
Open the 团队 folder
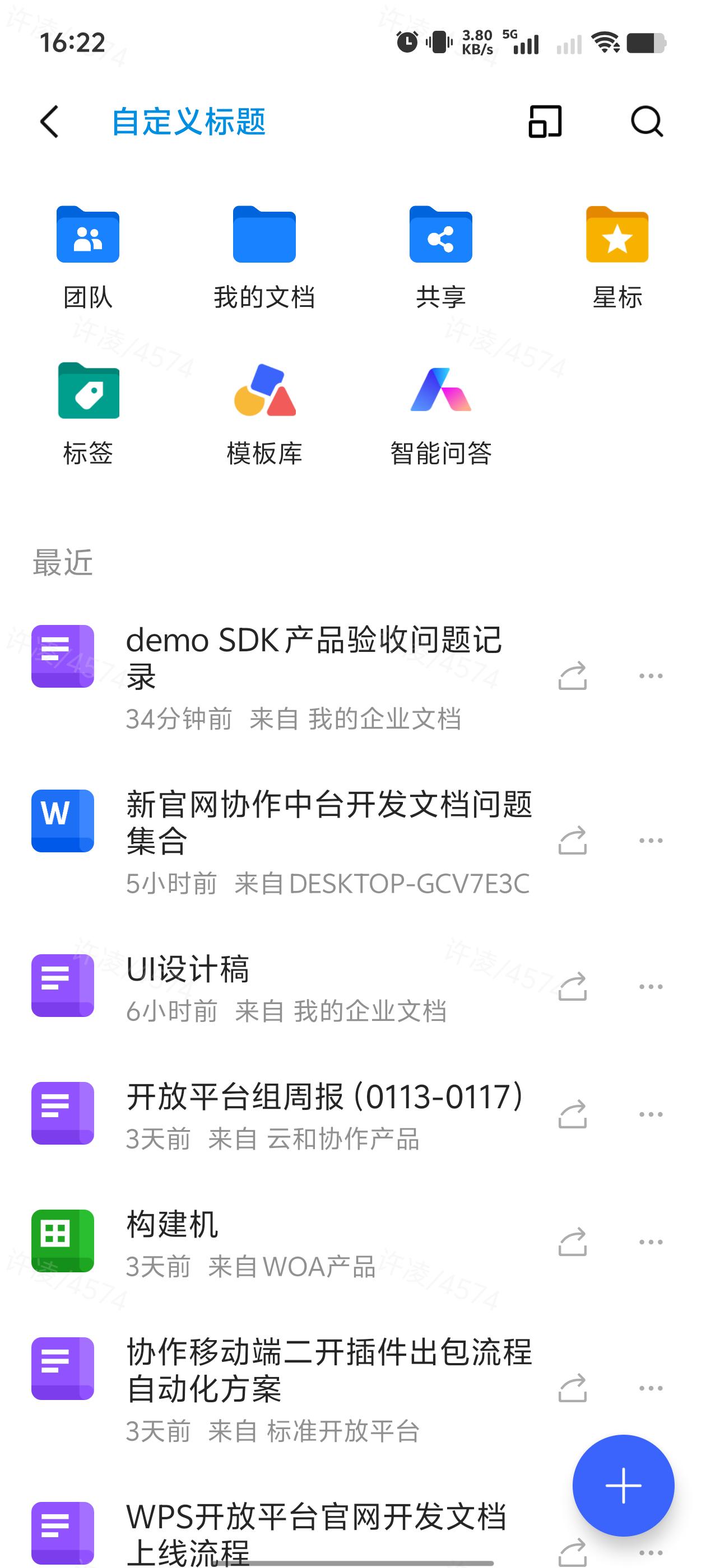tap(88, 256)
